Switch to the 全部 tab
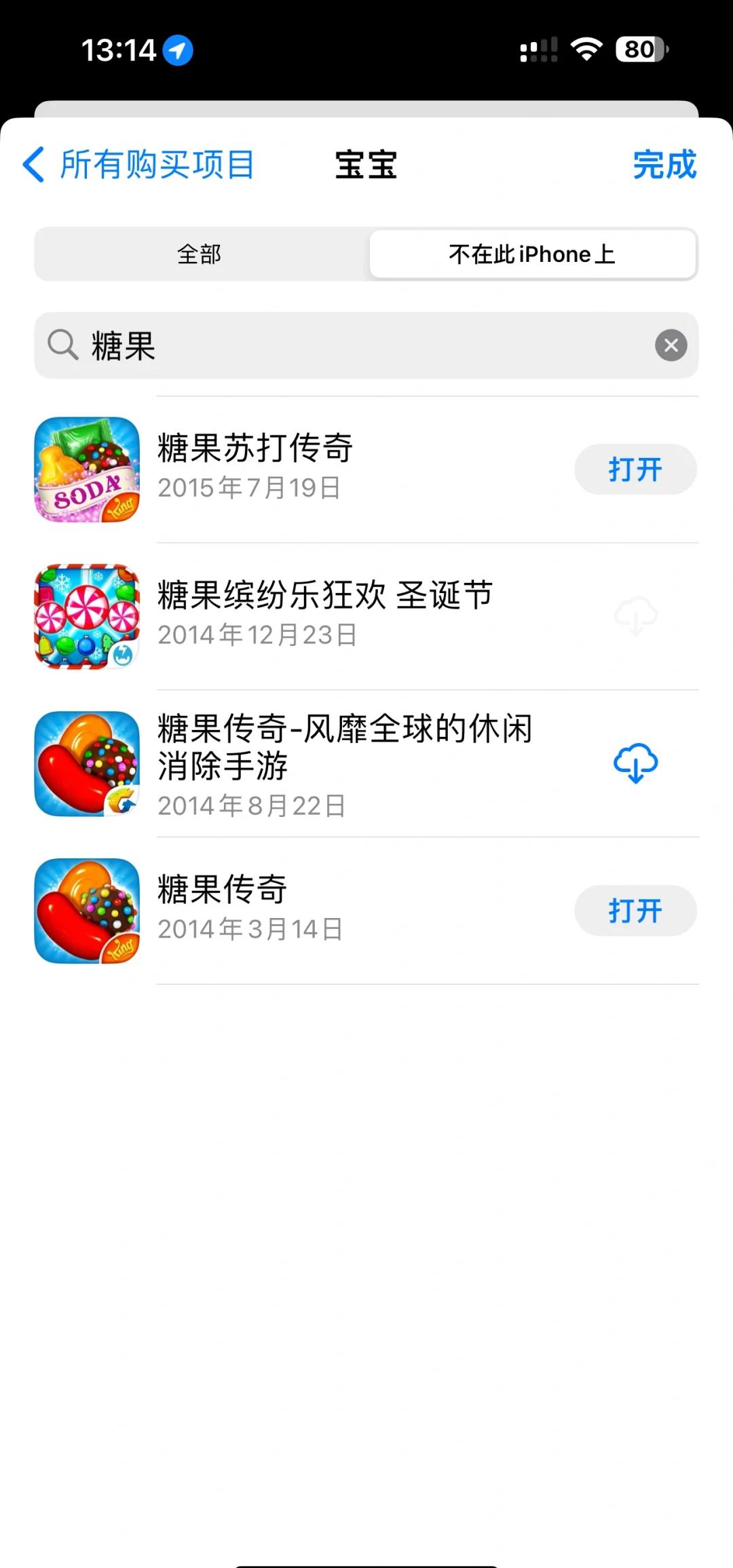733x1568 pixels. coord(200,254)
